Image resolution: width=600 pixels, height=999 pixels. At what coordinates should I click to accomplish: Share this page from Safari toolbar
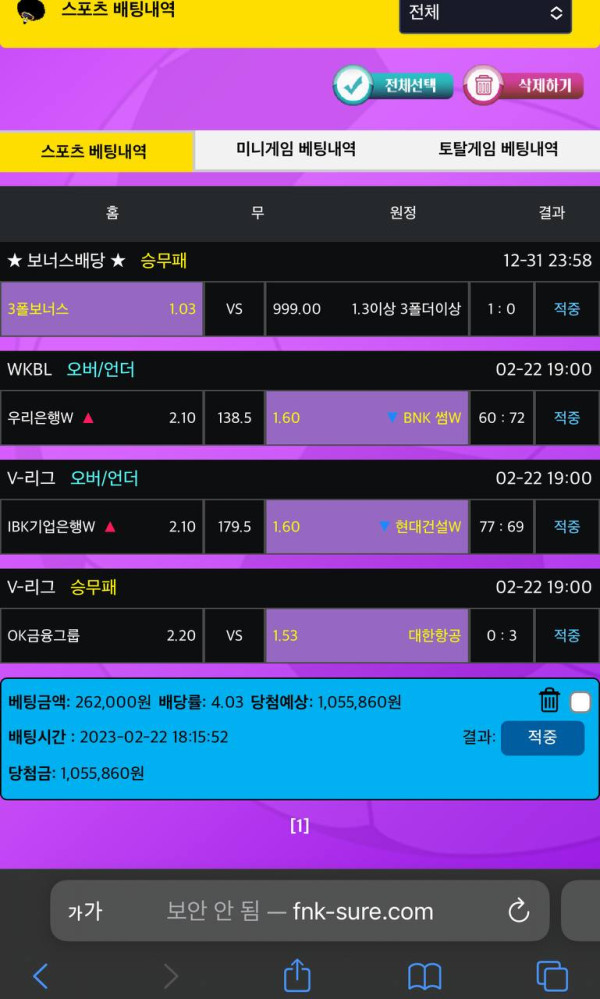(x=297, y=975)
